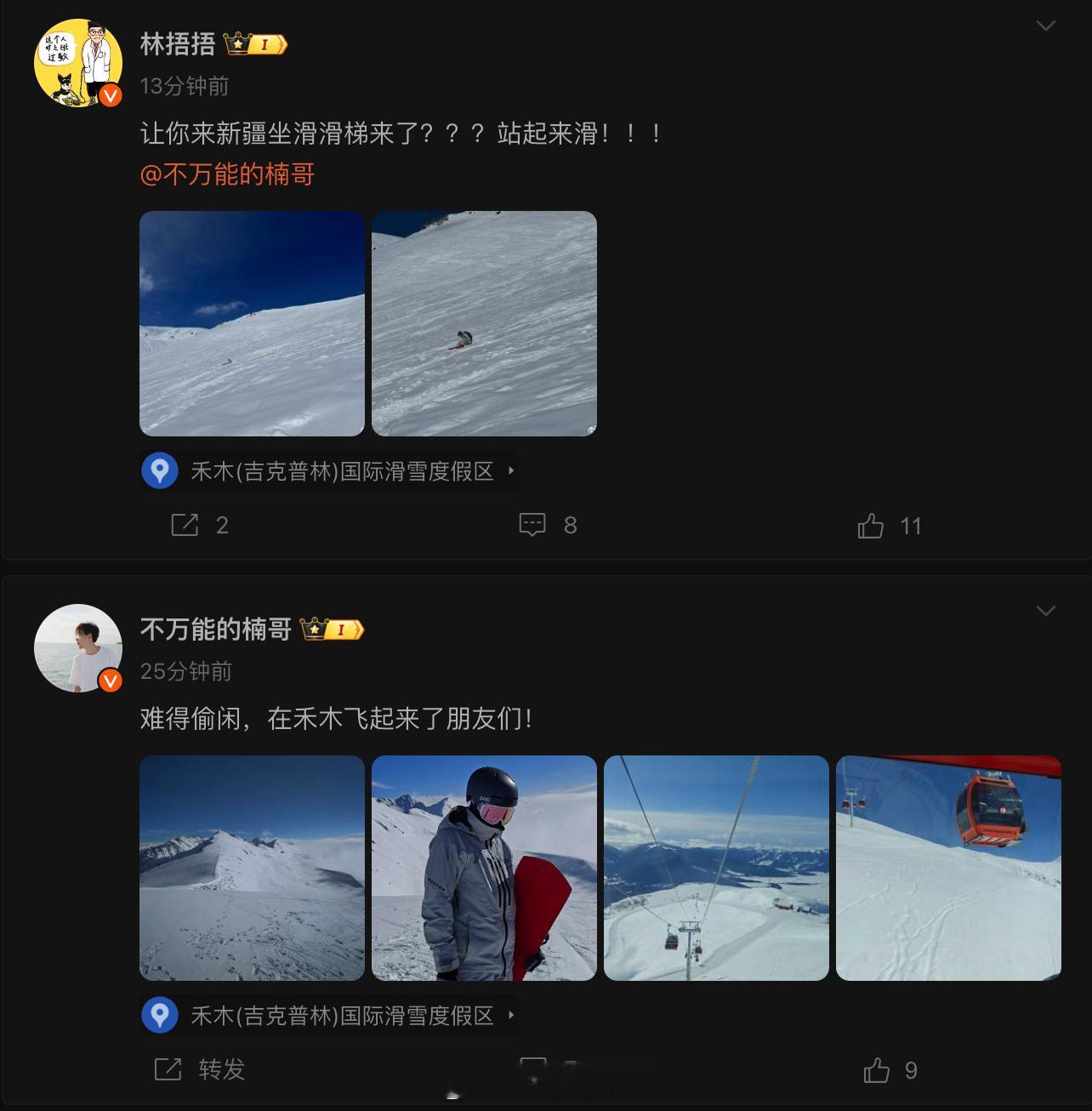Click the location pin icon on the second post
The width and height of the screenshot is (1092, 1111).
coord(158,1016)
